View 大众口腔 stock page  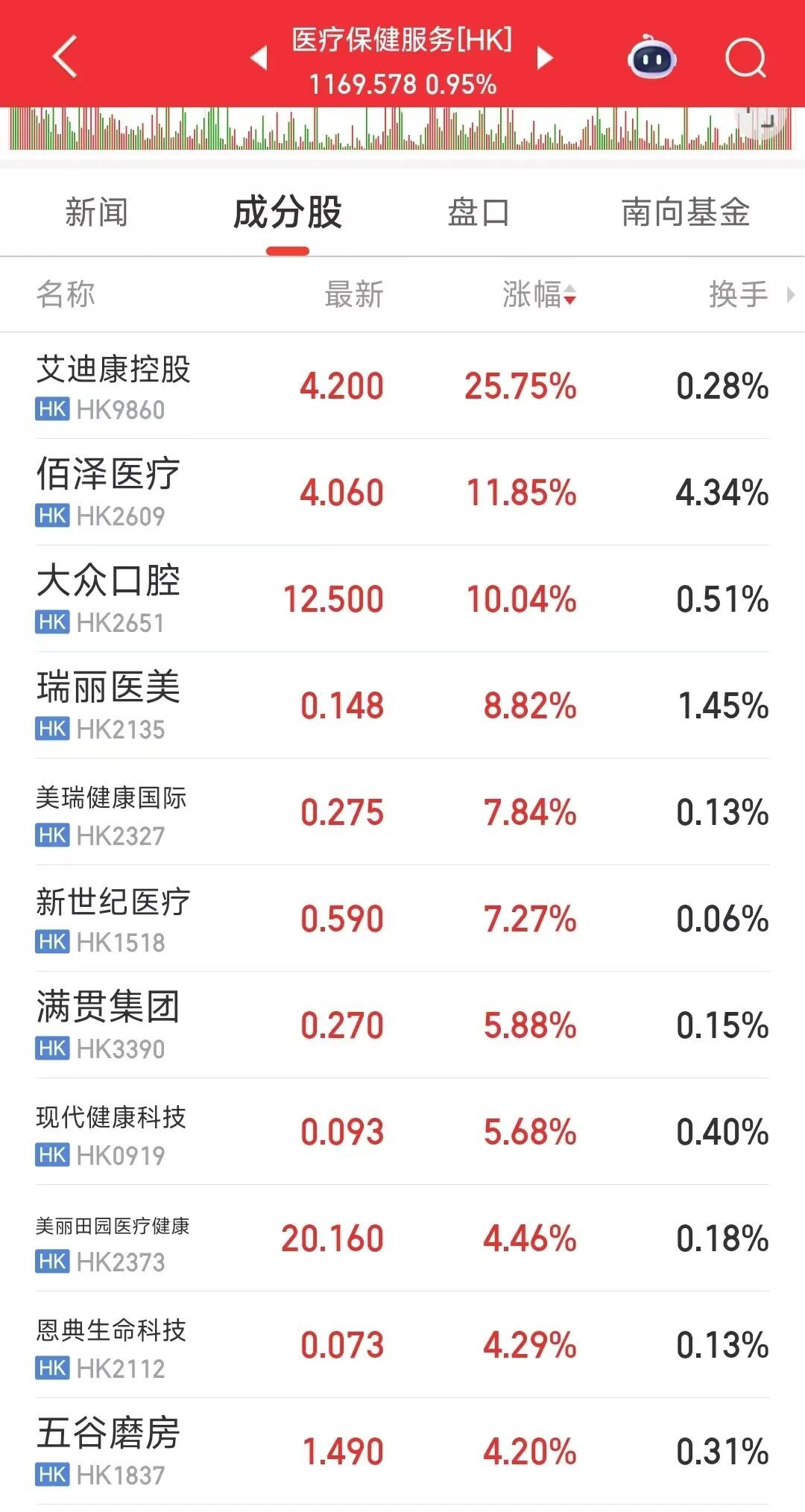[109, 598]
